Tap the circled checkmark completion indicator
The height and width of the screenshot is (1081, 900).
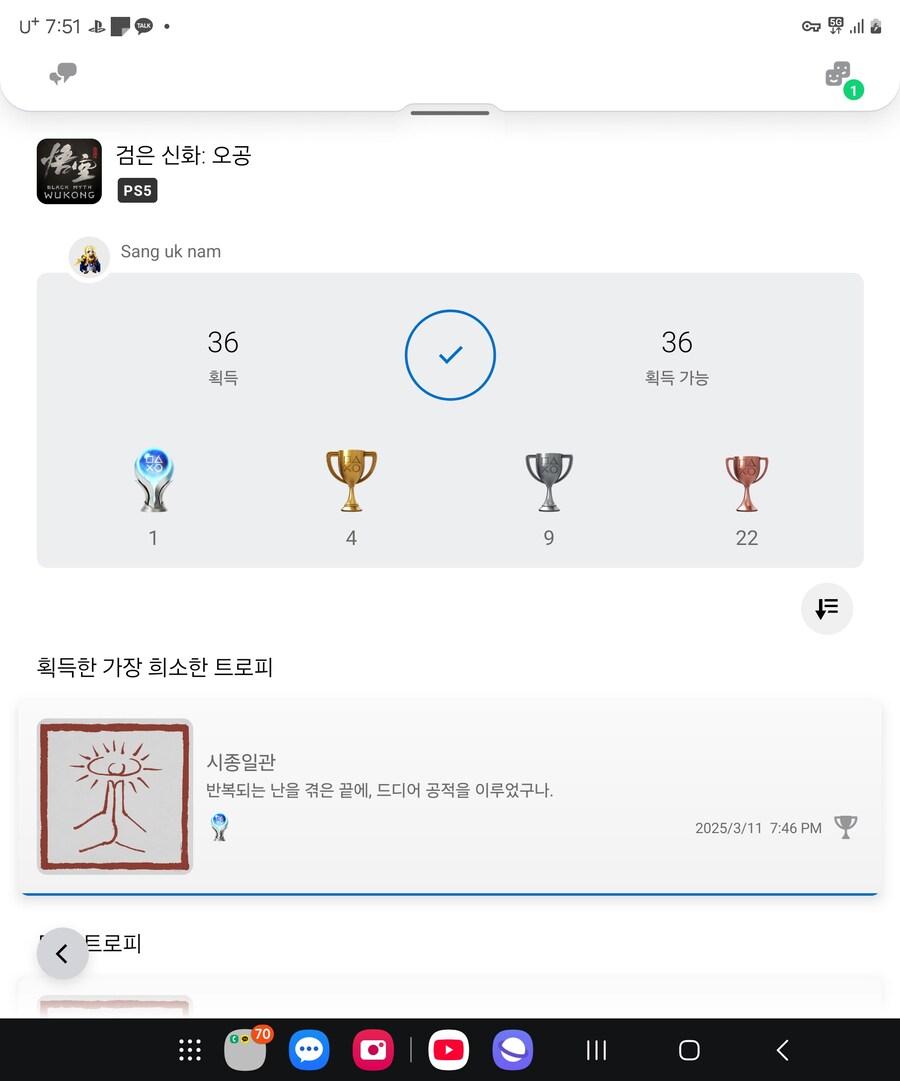pos(450,355)
